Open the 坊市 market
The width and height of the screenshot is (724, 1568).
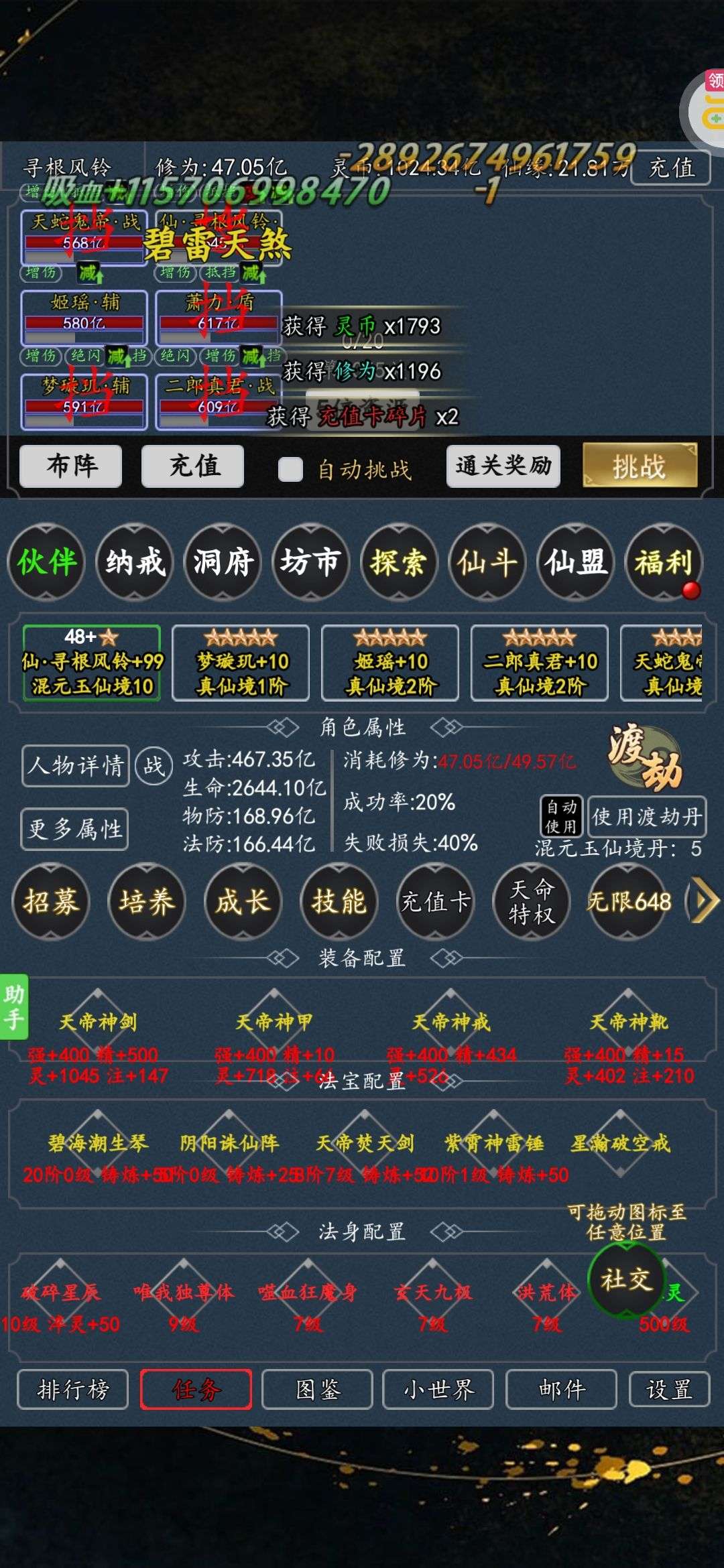310,562
